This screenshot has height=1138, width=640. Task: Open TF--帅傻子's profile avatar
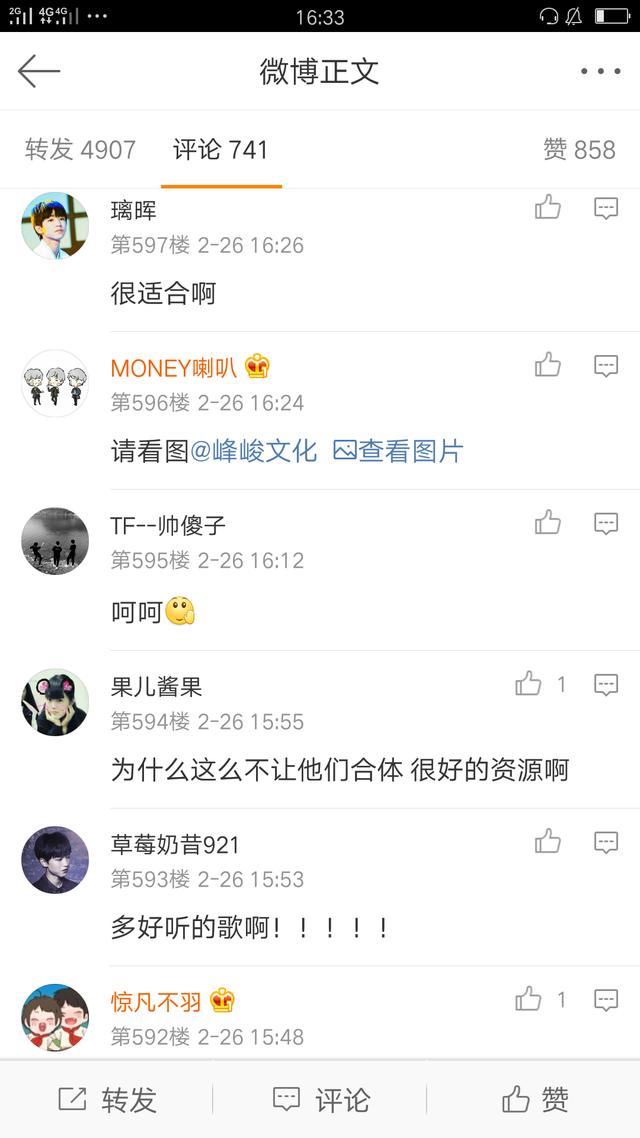[x=55, y=541]
